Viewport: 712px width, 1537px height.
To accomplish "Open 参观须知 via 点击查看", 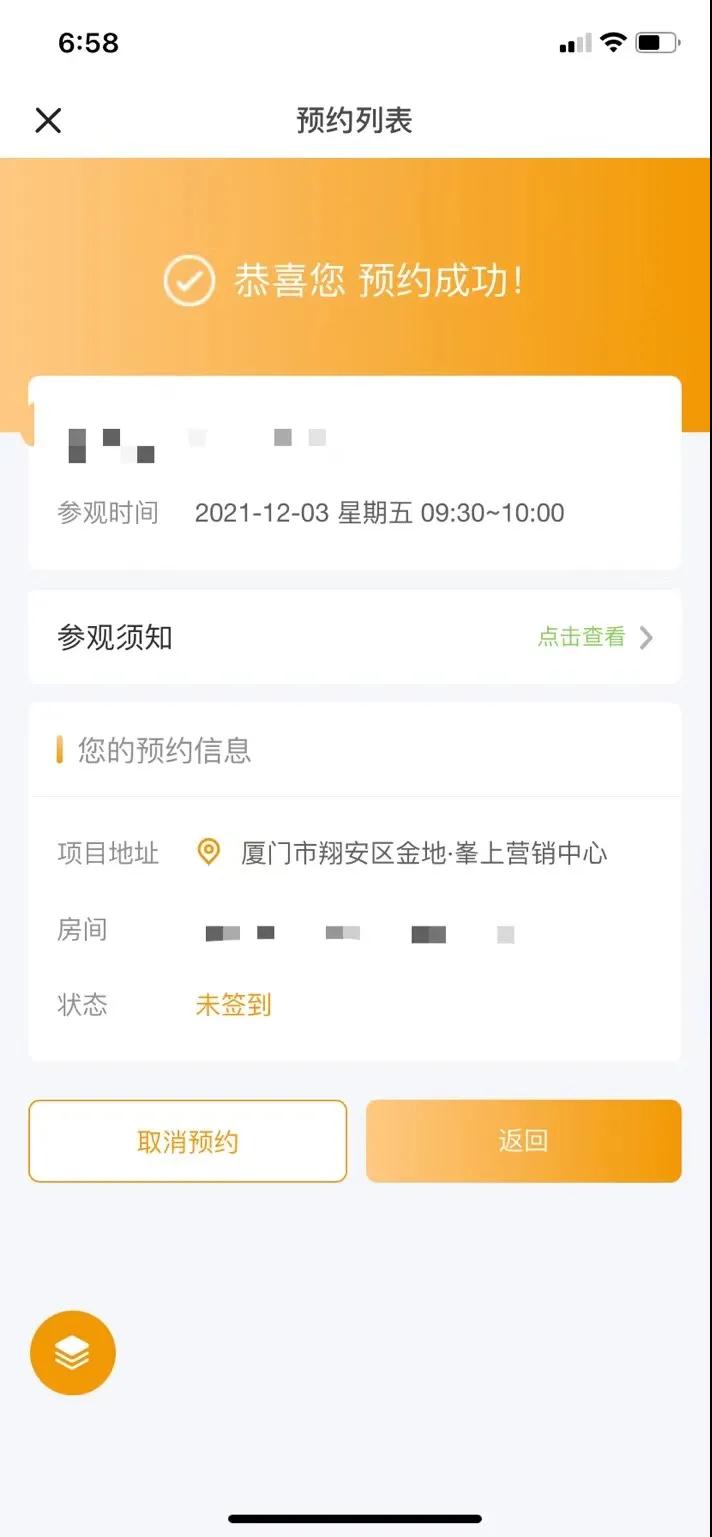I will click(595, 637).
